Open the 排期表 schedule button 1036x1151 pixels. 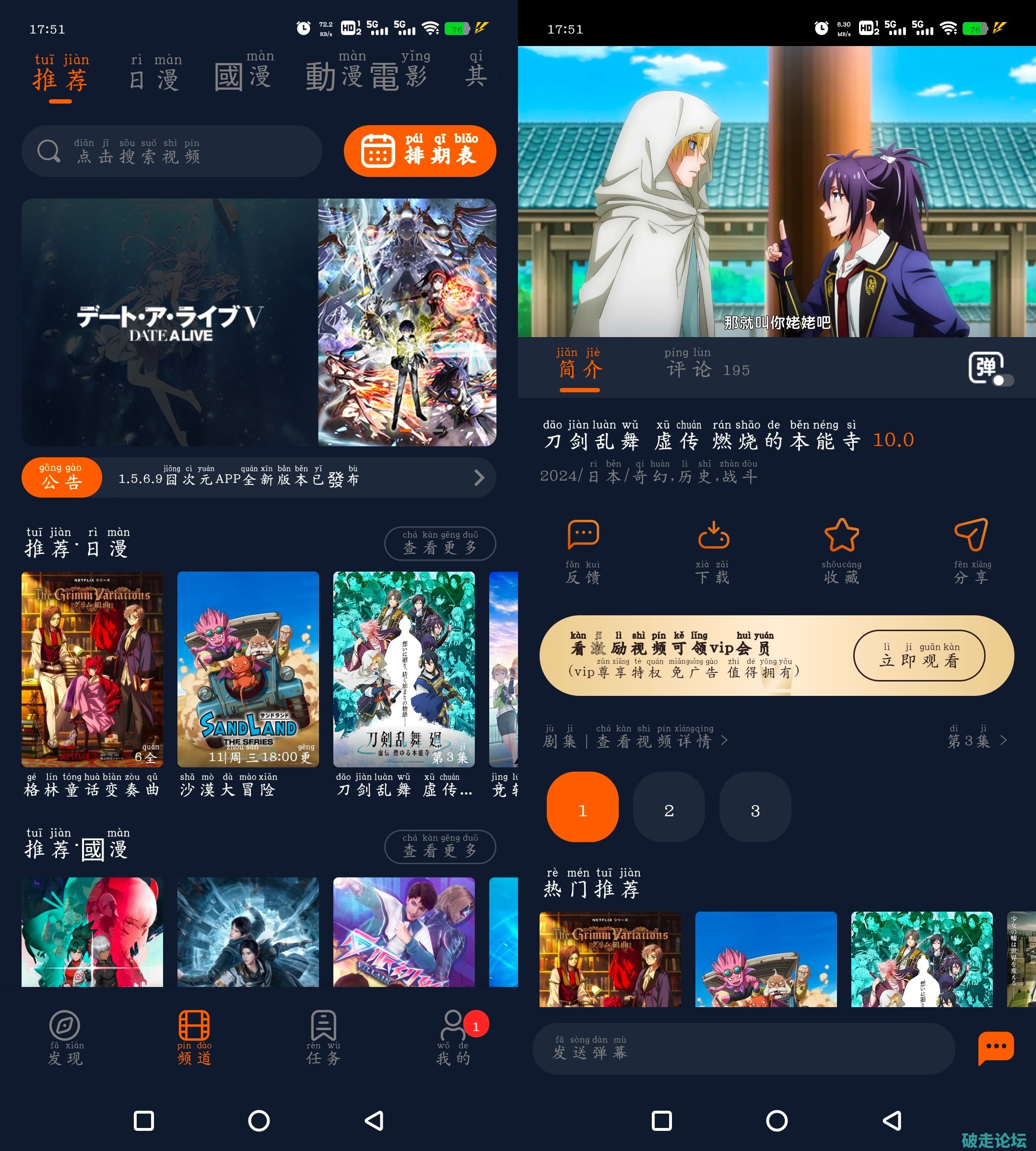pos(420,151)
